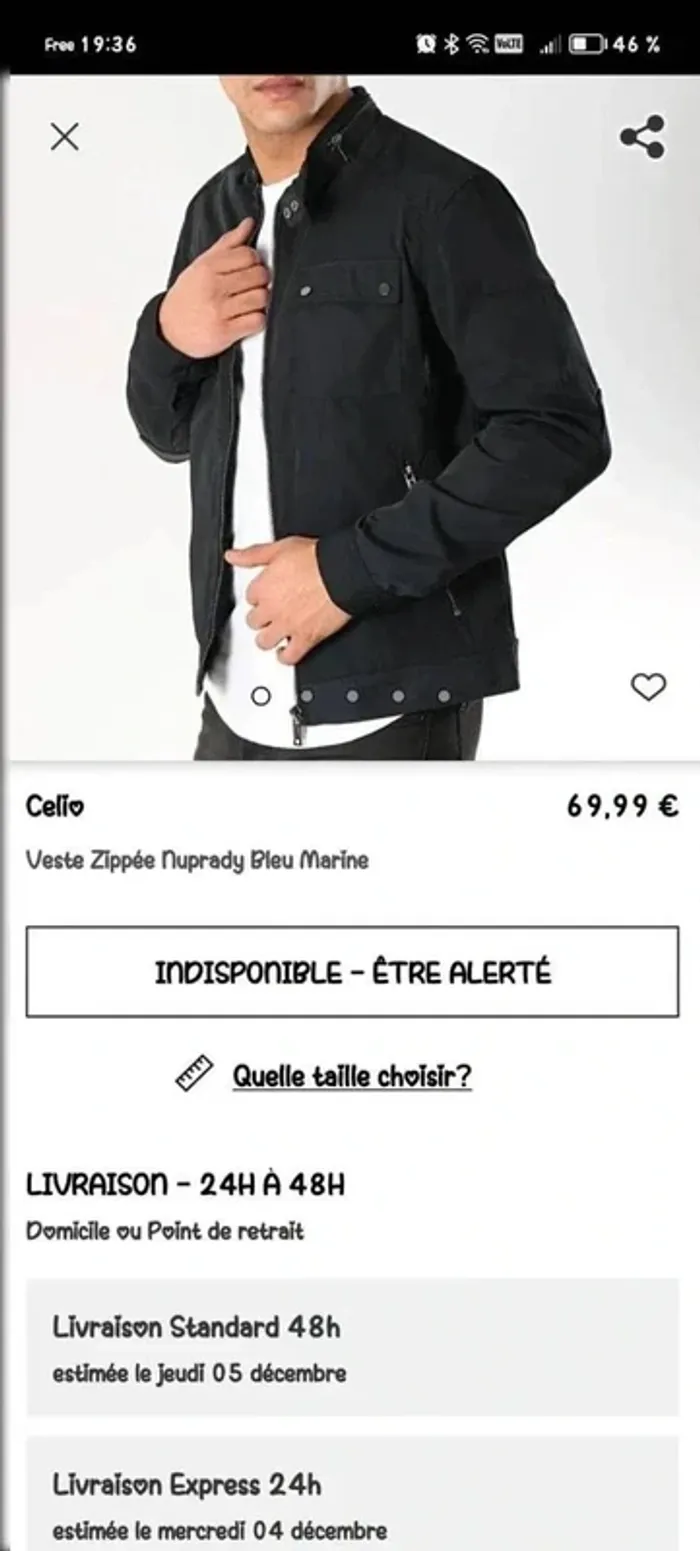
Task: Open the 'Quelle taille choisir?' size guide
Action: [x=351, y=1076]
